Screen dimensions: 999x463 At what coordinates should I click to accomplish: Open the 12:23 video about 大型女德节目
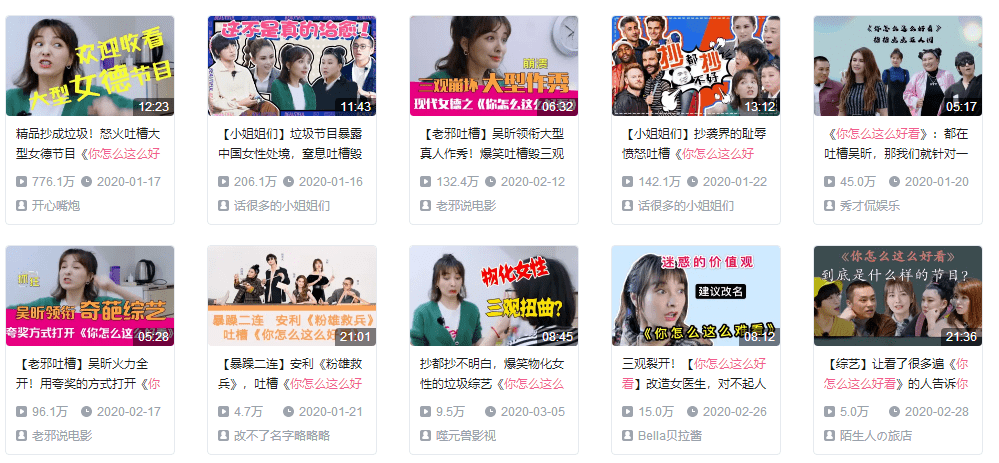[90, 66]
